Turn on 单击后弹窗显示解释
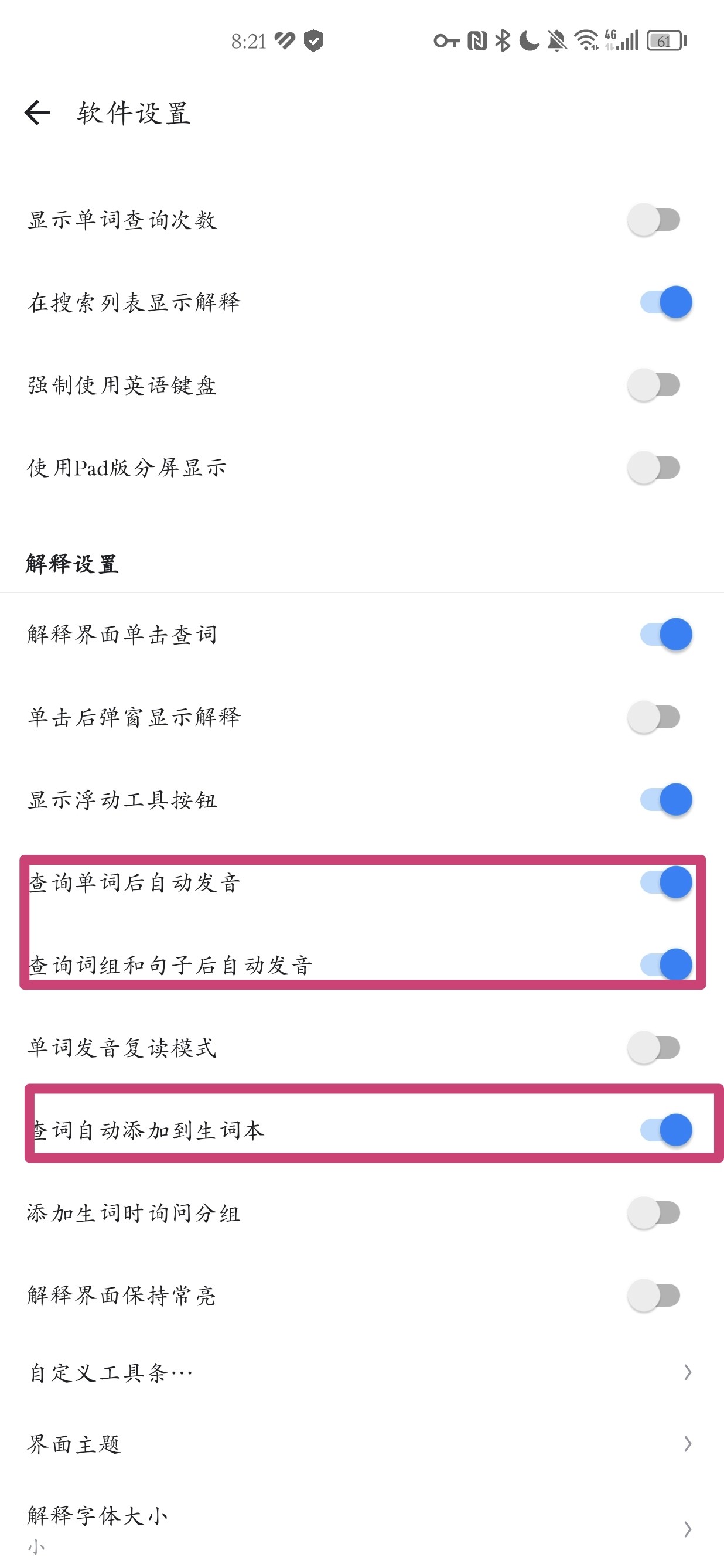Viewport: 724px width, 1568px height. [x=654, y=717]
